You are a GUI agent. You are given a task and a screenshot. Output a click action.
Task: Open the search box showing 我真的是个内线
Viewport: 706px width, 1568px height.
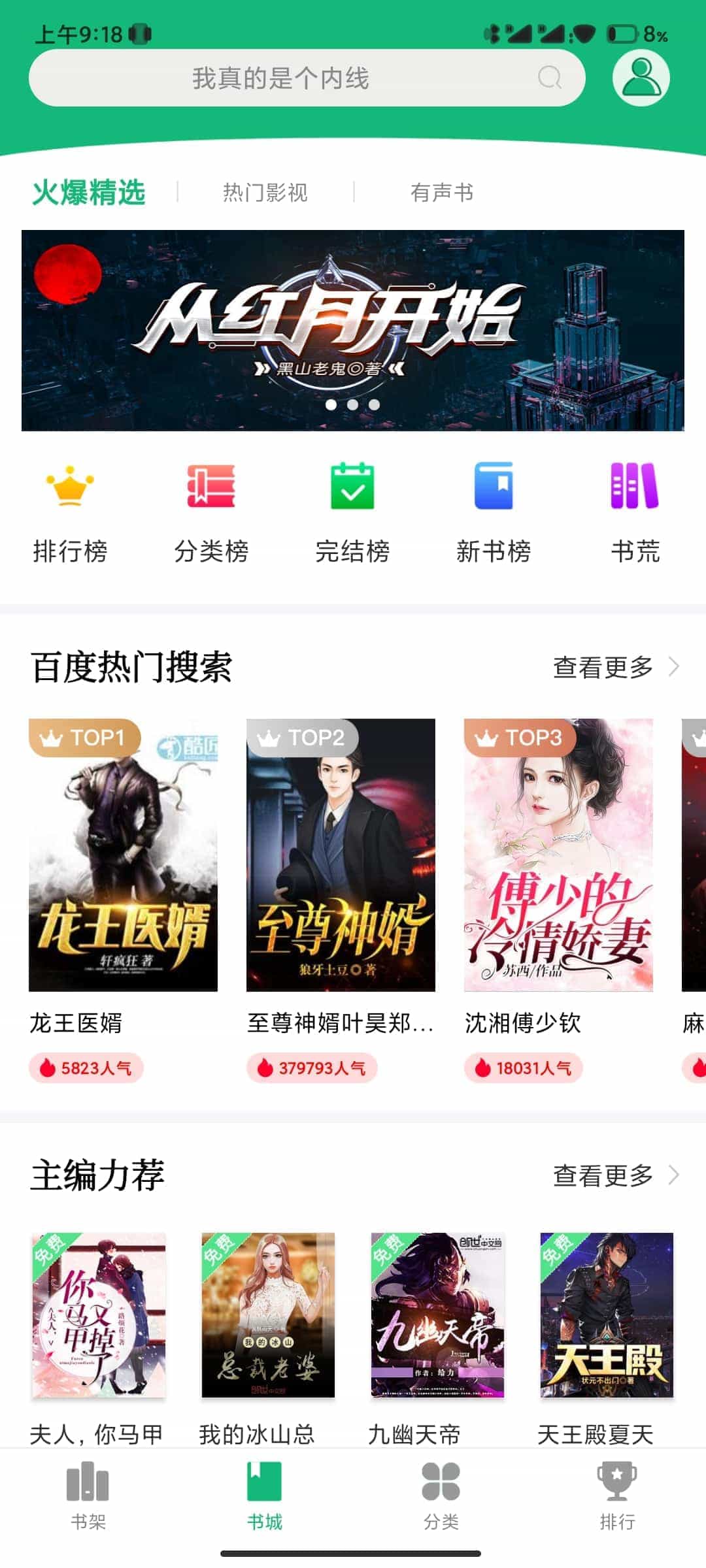pos(281,78)
